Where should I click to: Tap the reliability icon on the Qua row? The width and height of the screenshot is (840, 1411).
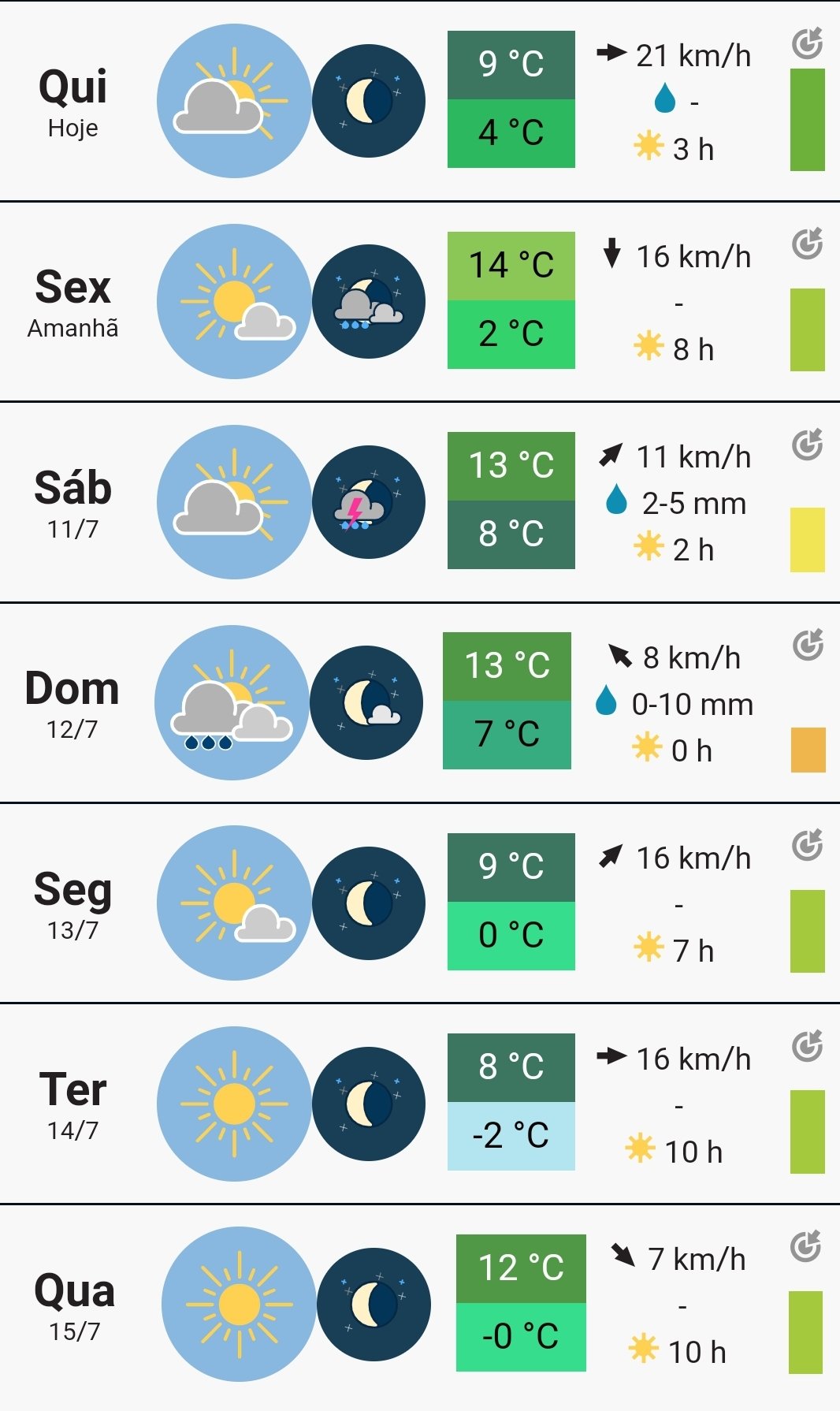(806, 1247)
